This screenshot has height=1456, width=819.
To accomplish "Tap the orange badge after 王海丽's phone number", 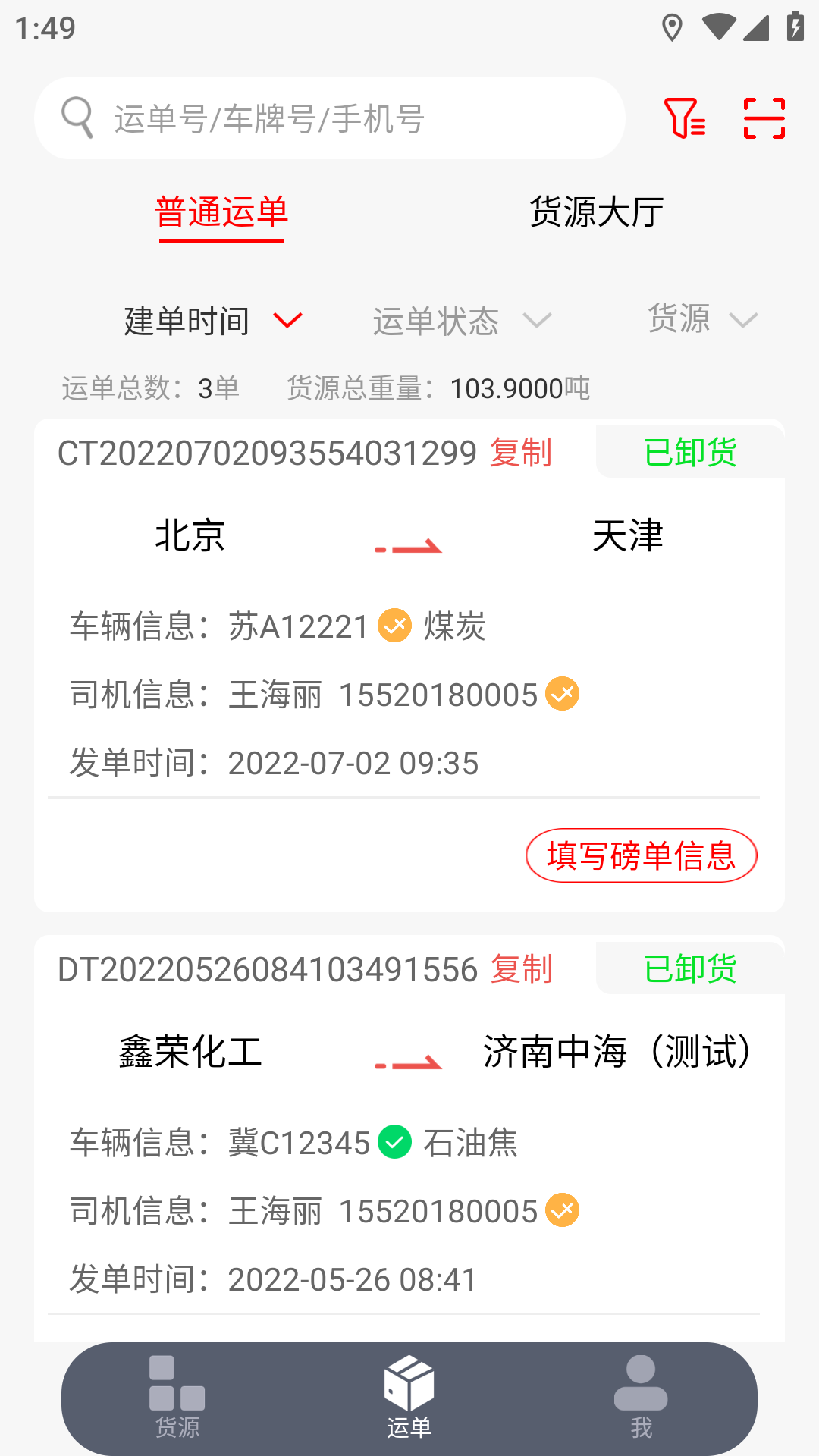I will click(562, 692).
